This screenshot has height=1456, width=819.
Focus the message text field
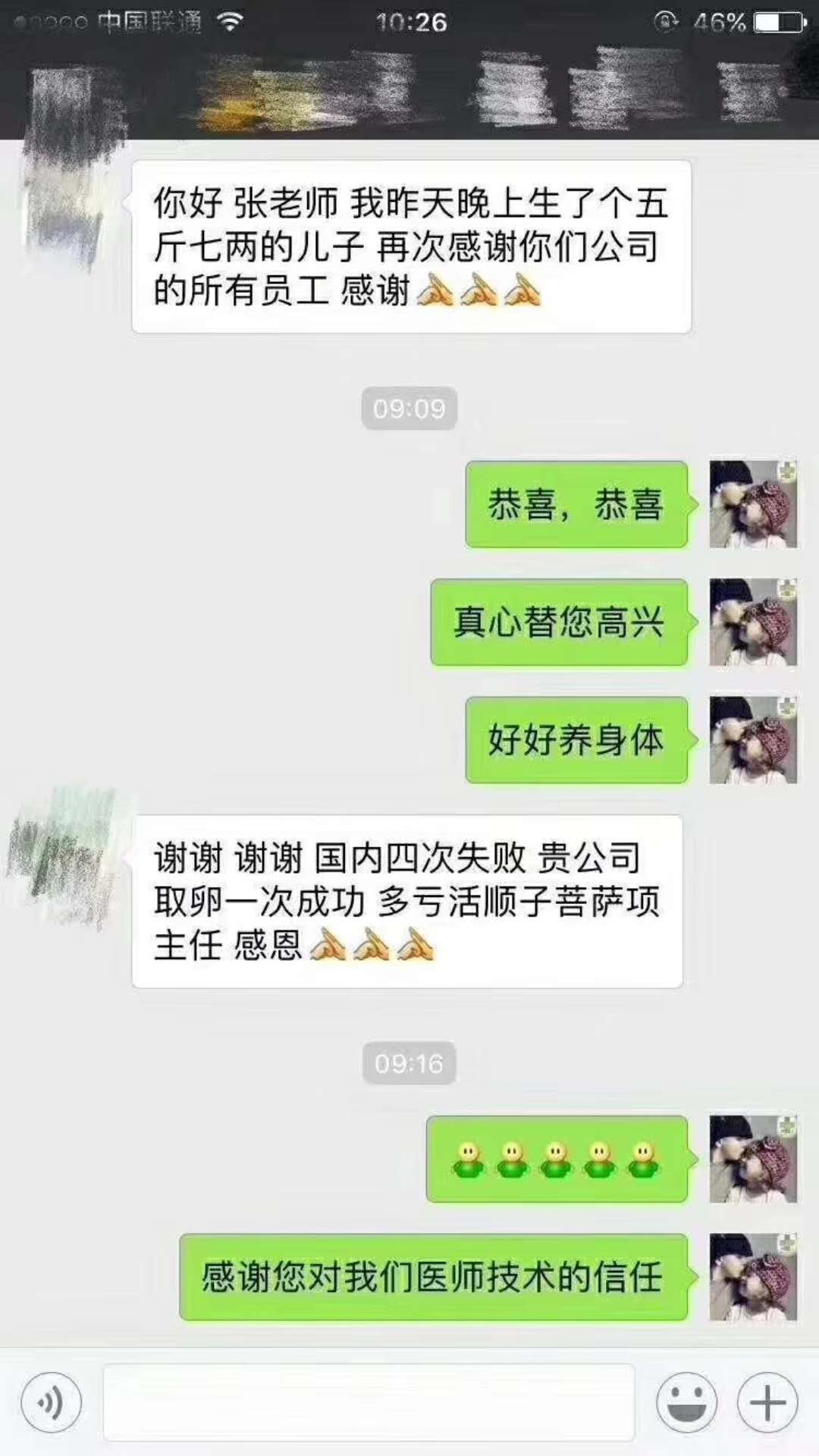pyautogui.click(x=369, y=1402)
